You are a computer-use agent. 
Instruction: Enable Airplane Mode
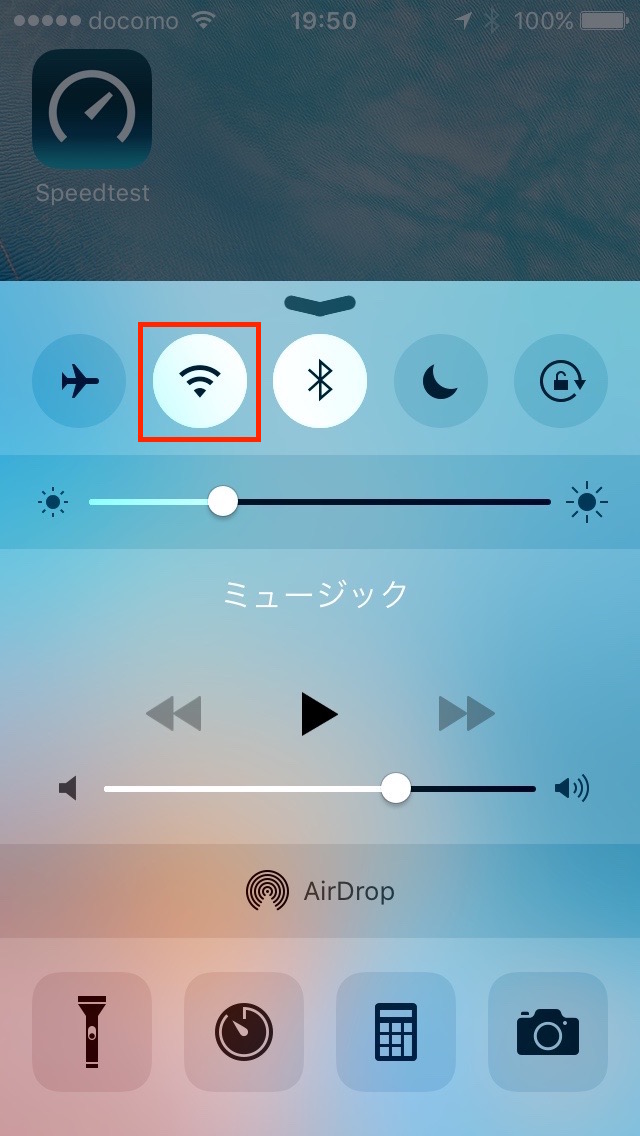(79, 381)
